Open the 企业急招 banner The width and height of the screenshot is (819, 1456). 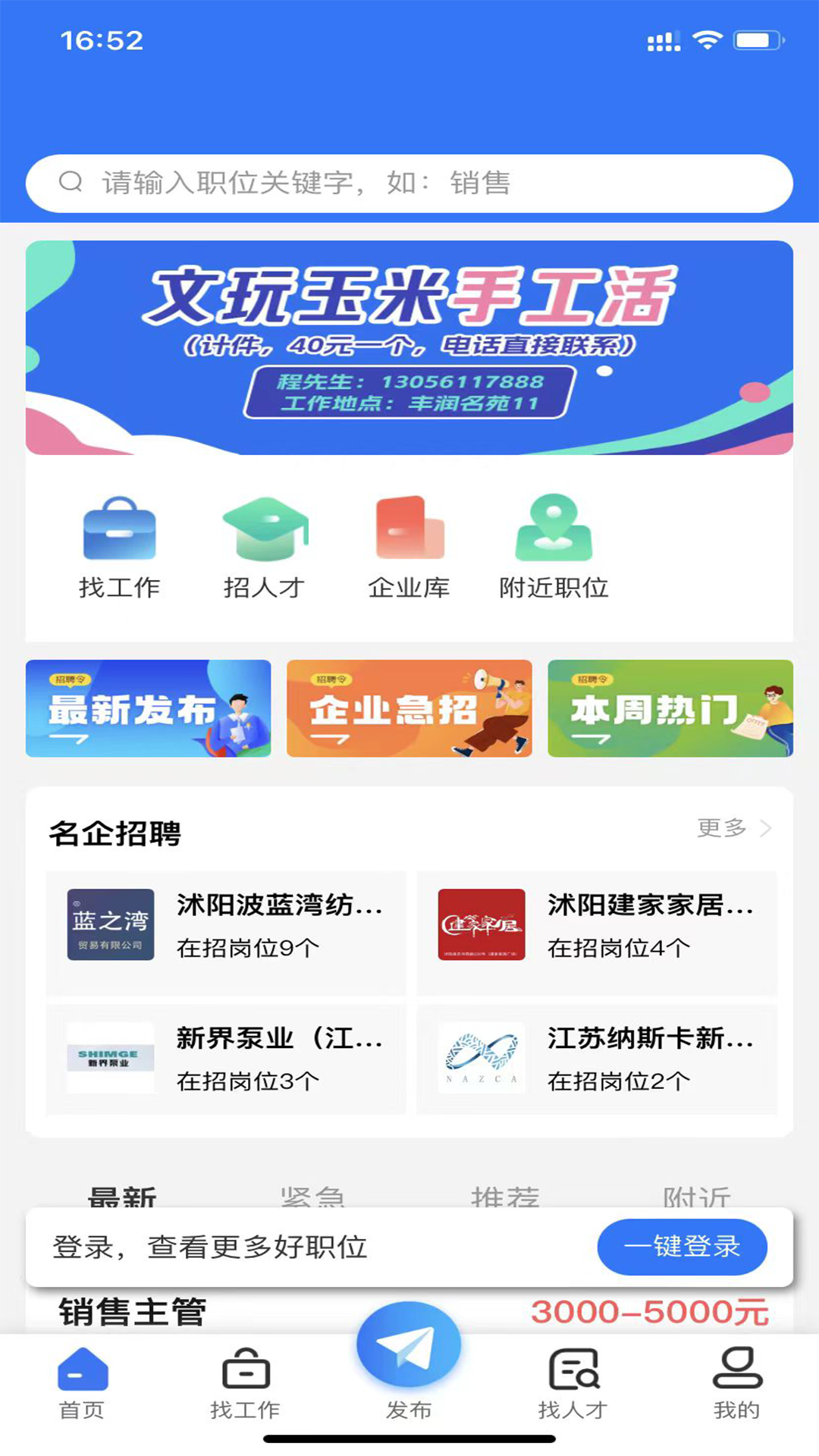point(409,708)
